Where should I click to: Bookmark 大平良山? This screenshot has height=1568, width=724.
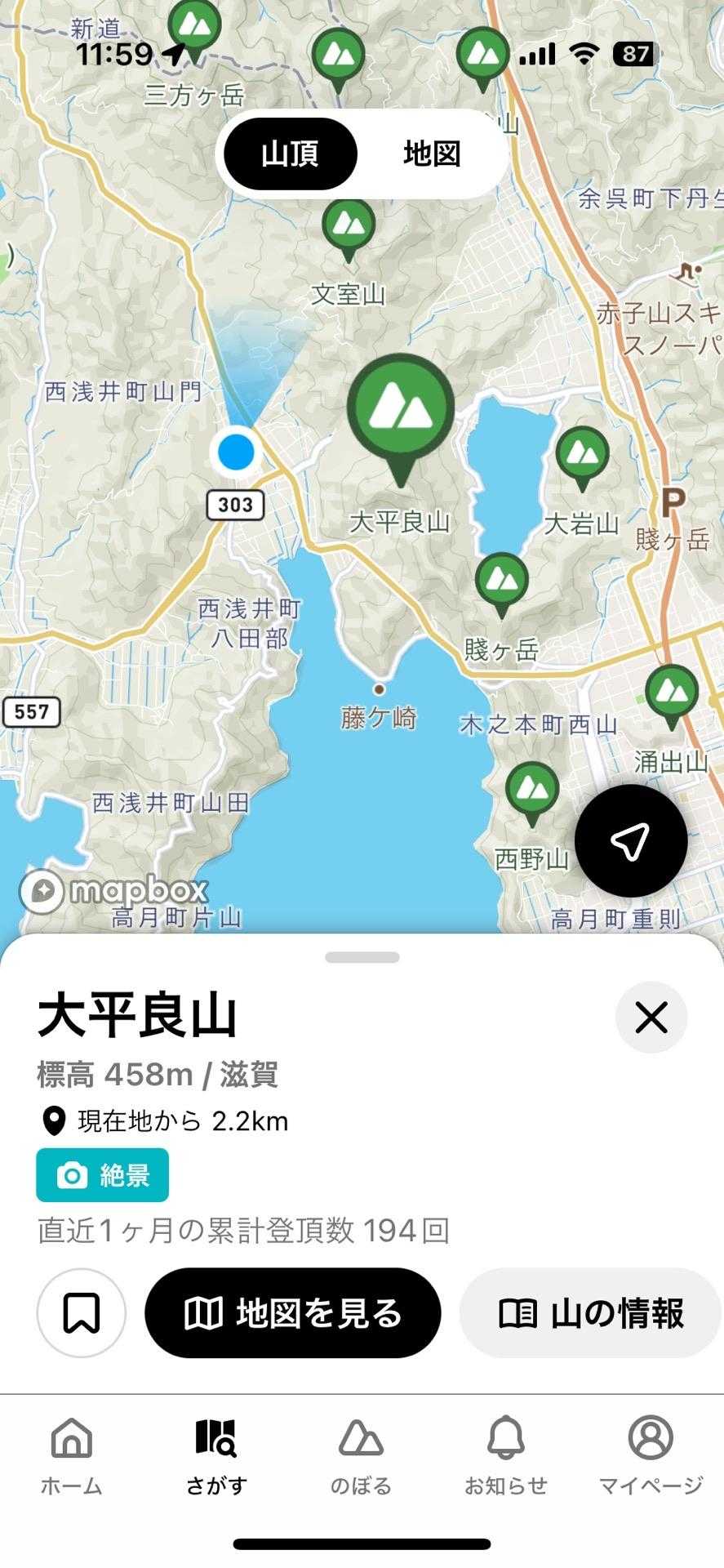click(82, 1313)
